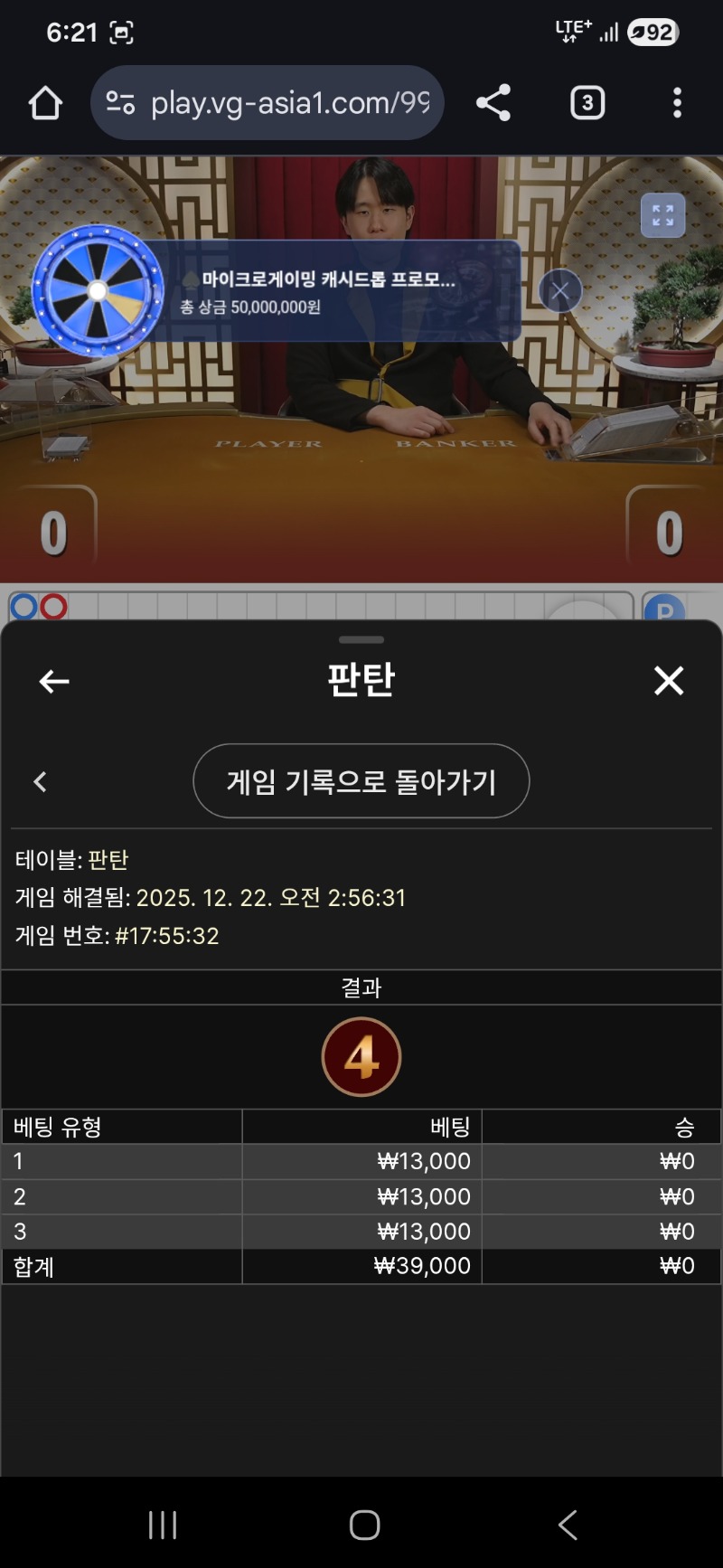Tap the play.vg-asia1.com address bar

point(271,103)
